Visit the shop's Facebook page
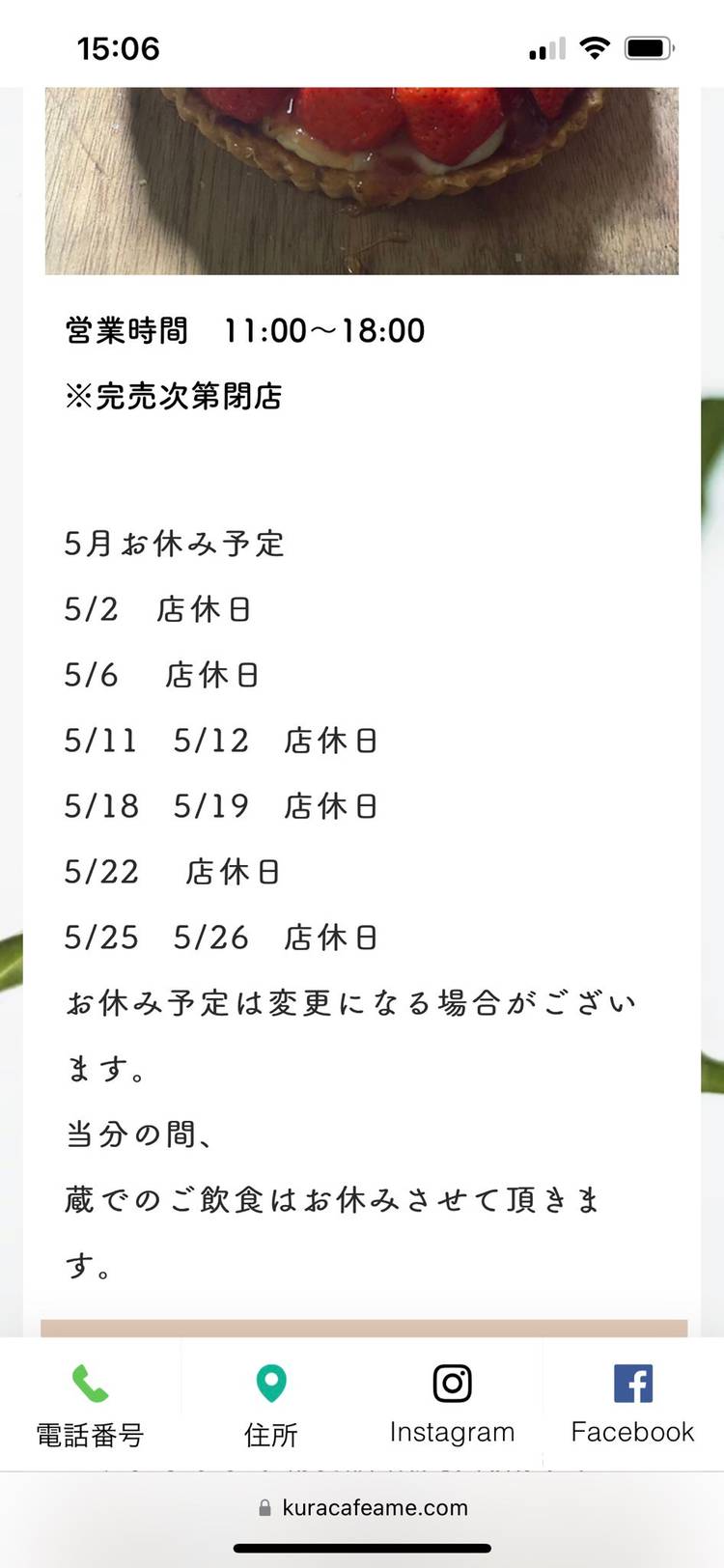Screen dimensions: 724x1568 click(x=632, y=1403)
